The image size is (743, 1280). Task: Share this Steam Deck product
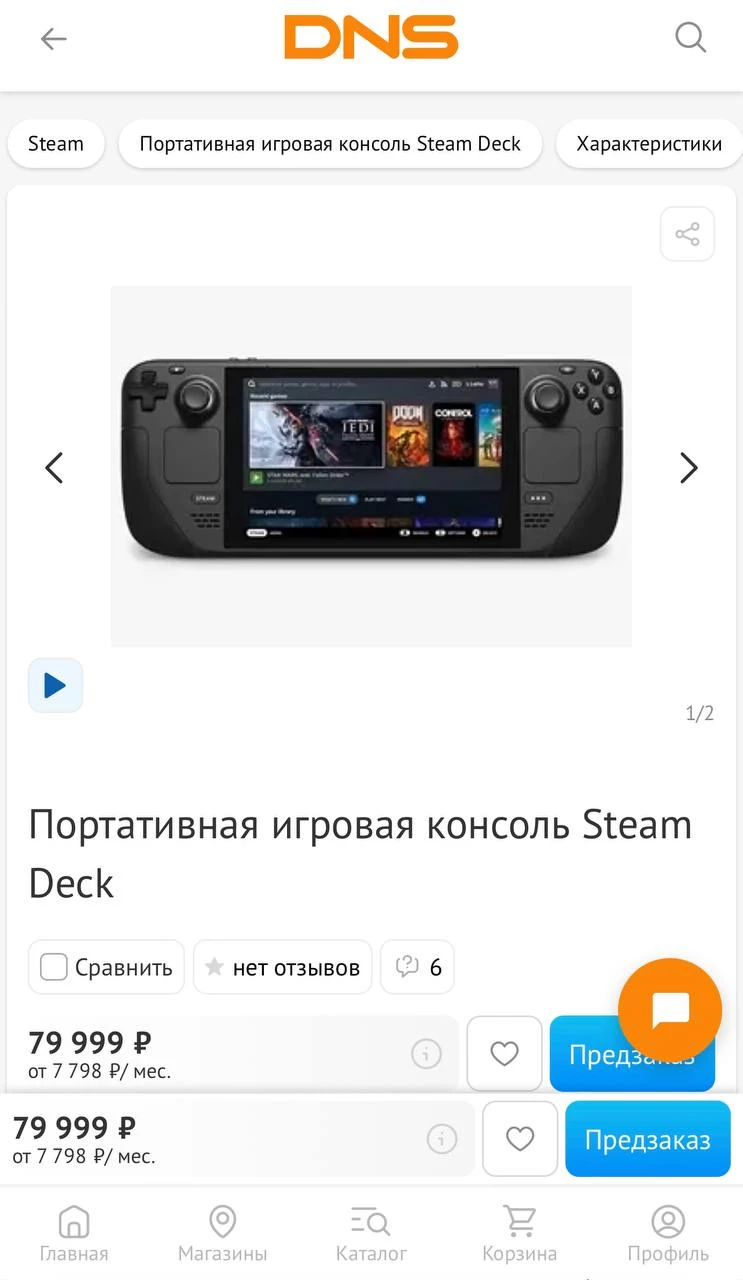click(687, 234)
